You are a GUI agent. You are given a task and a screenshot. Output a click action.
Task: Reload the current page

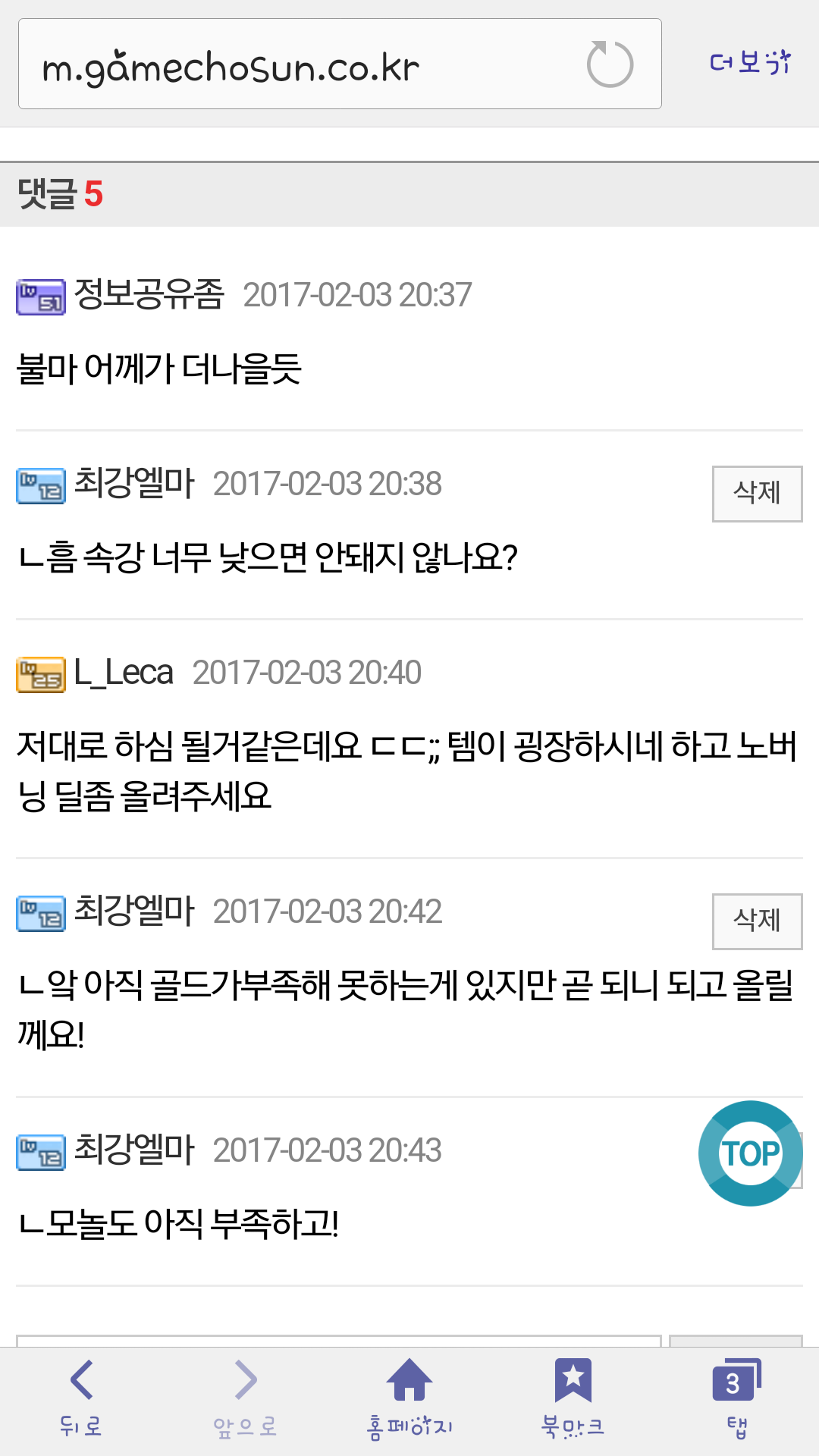pyautogui.click(x=610, y=64)
